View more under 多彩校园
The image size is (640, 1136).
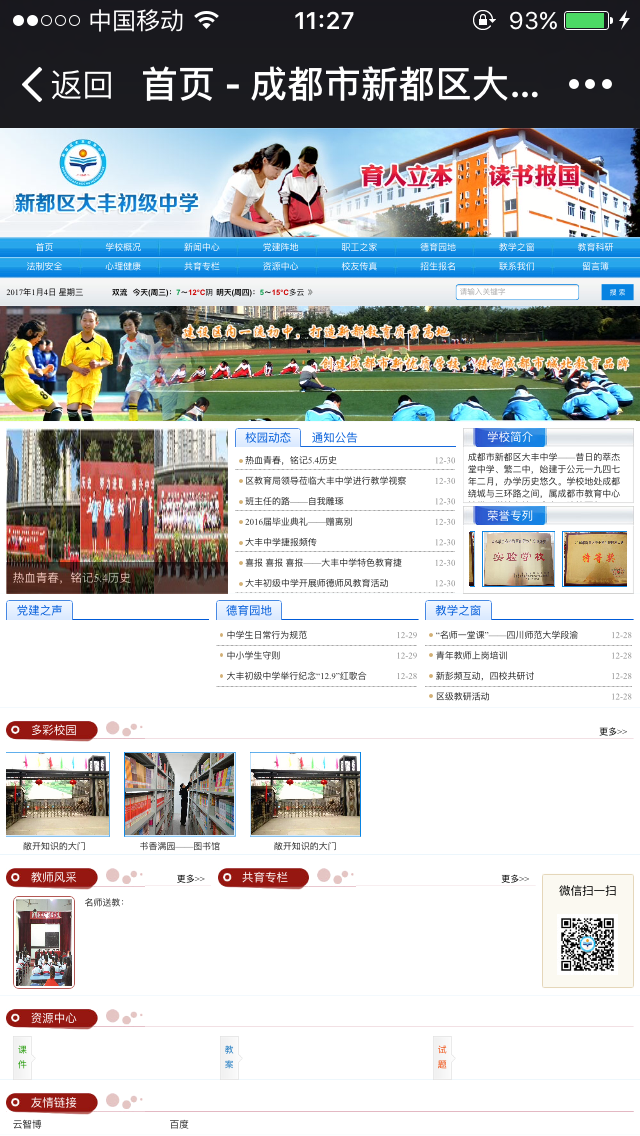pos(613,732)
